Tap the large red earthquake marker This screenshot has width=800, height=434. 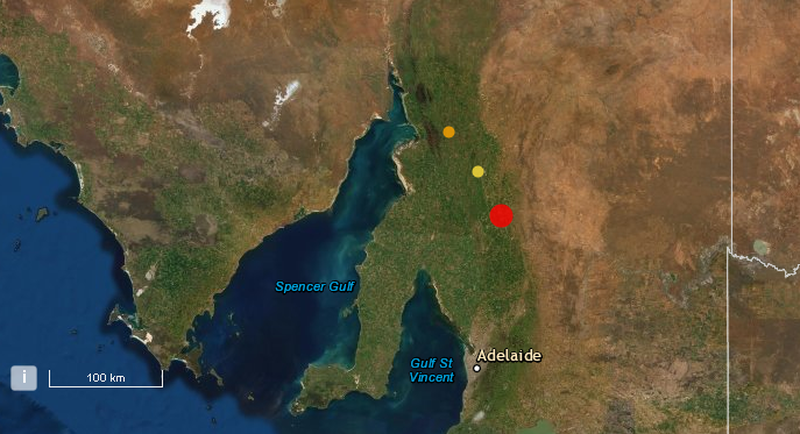coord(501,215)
